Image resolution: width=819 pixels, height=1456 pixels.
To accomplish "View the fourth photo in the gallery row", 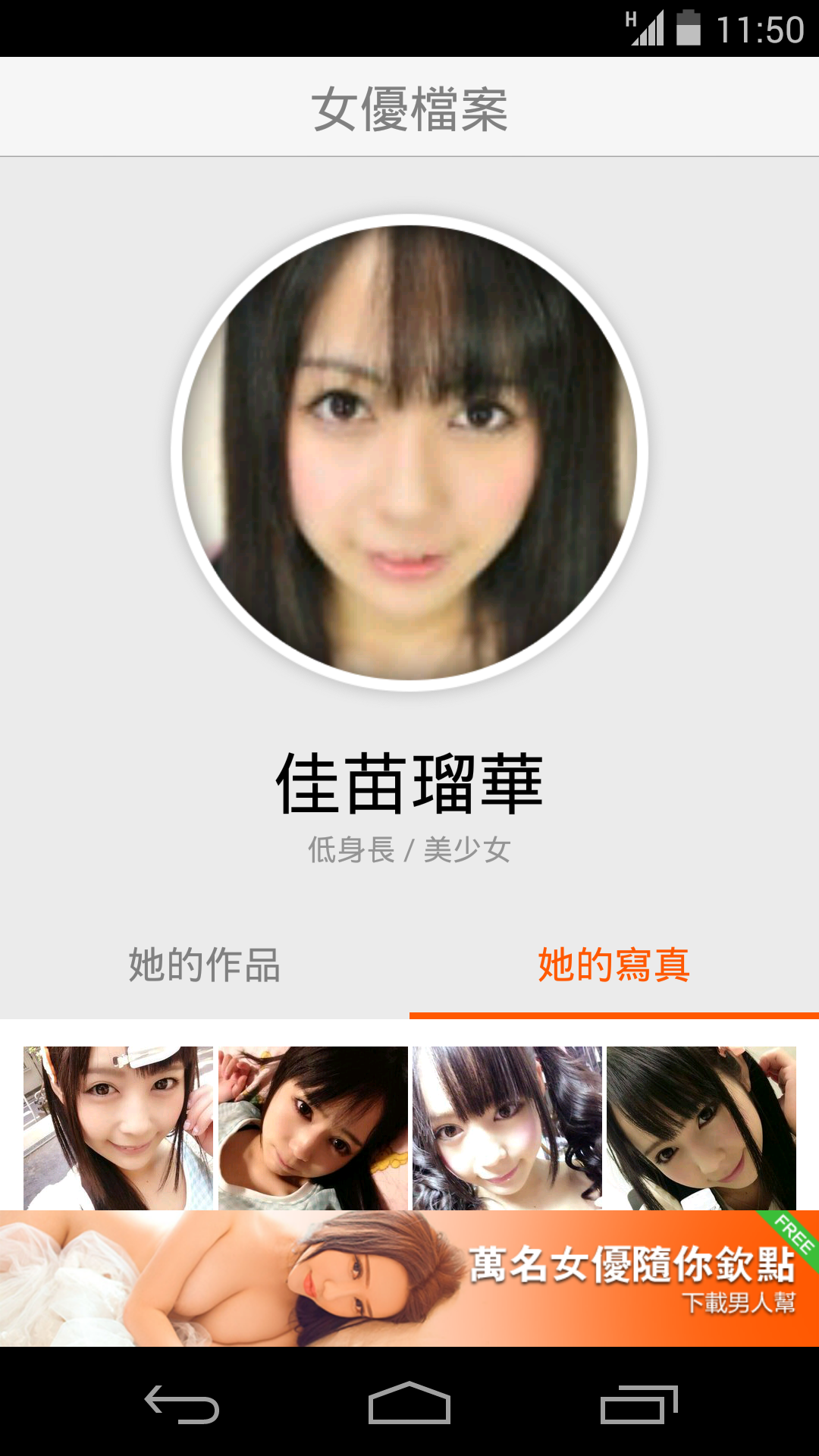I will (x=701, y=1128).
